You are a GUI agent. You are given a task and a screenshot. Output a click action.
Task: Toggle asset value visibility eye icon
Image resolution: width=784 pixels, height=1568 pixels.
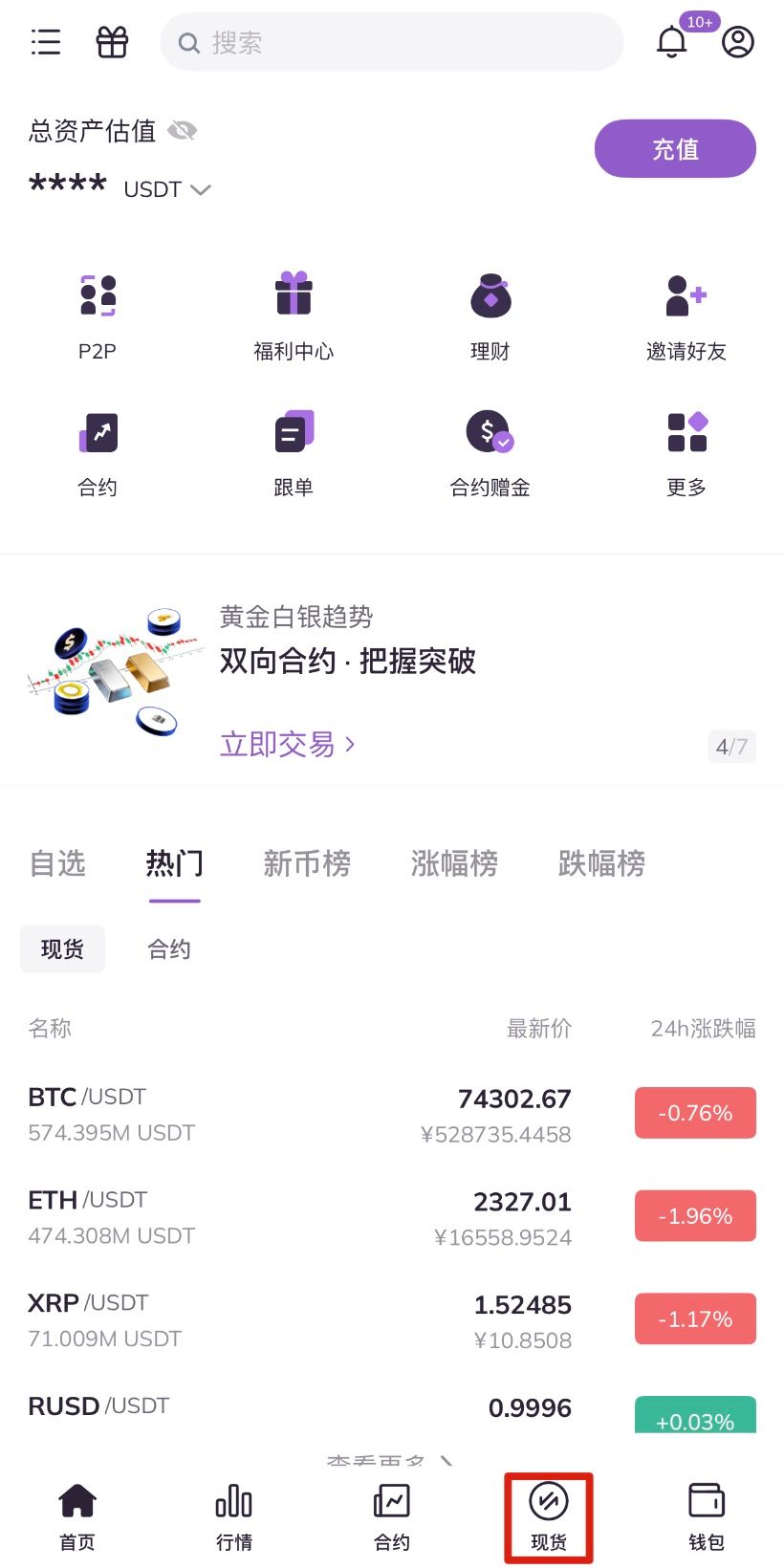point(182,131)
